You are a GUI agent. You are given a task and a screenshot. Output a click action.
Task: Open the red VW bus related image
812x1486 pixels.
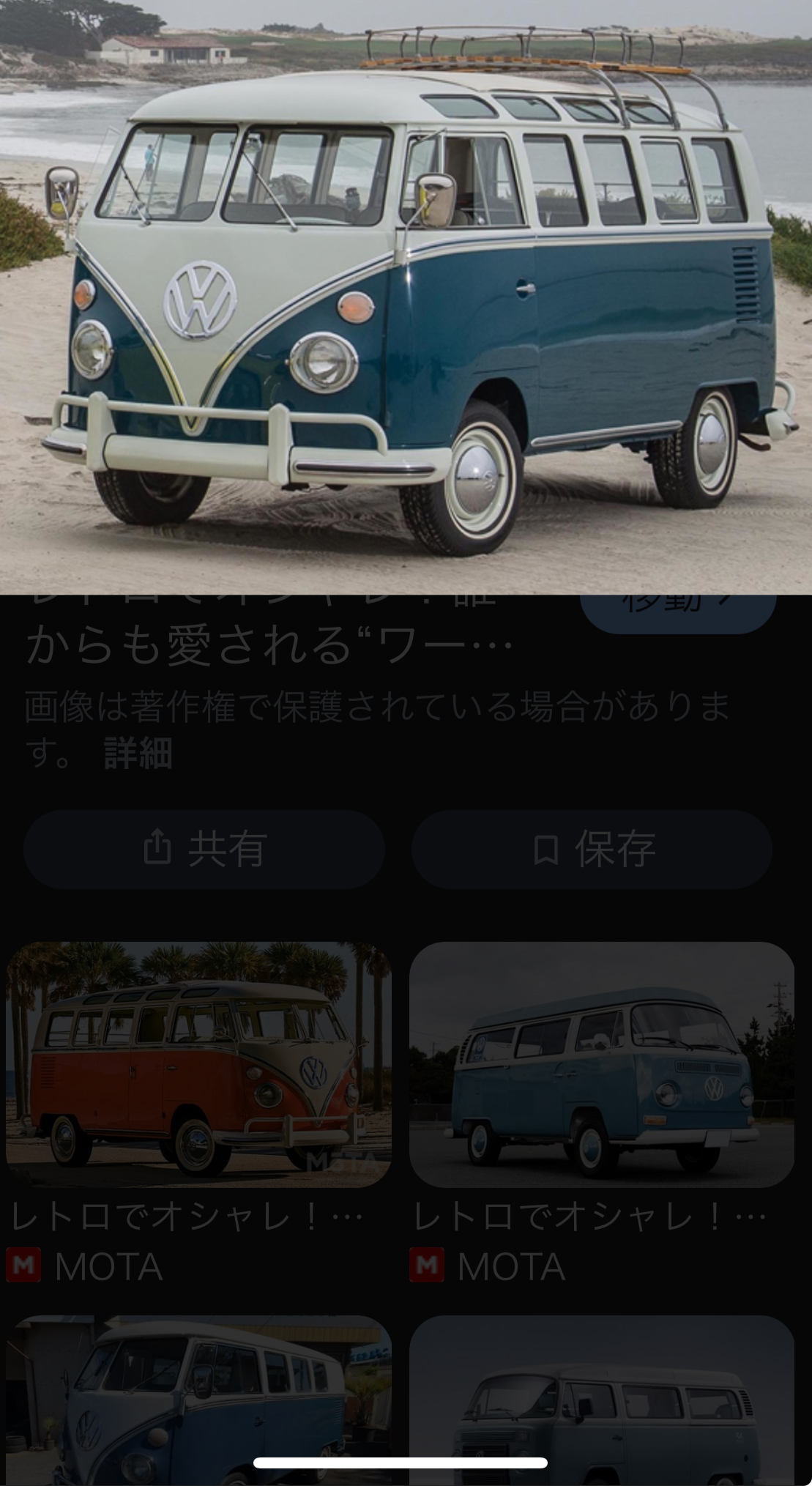[x=198, y=1064]
